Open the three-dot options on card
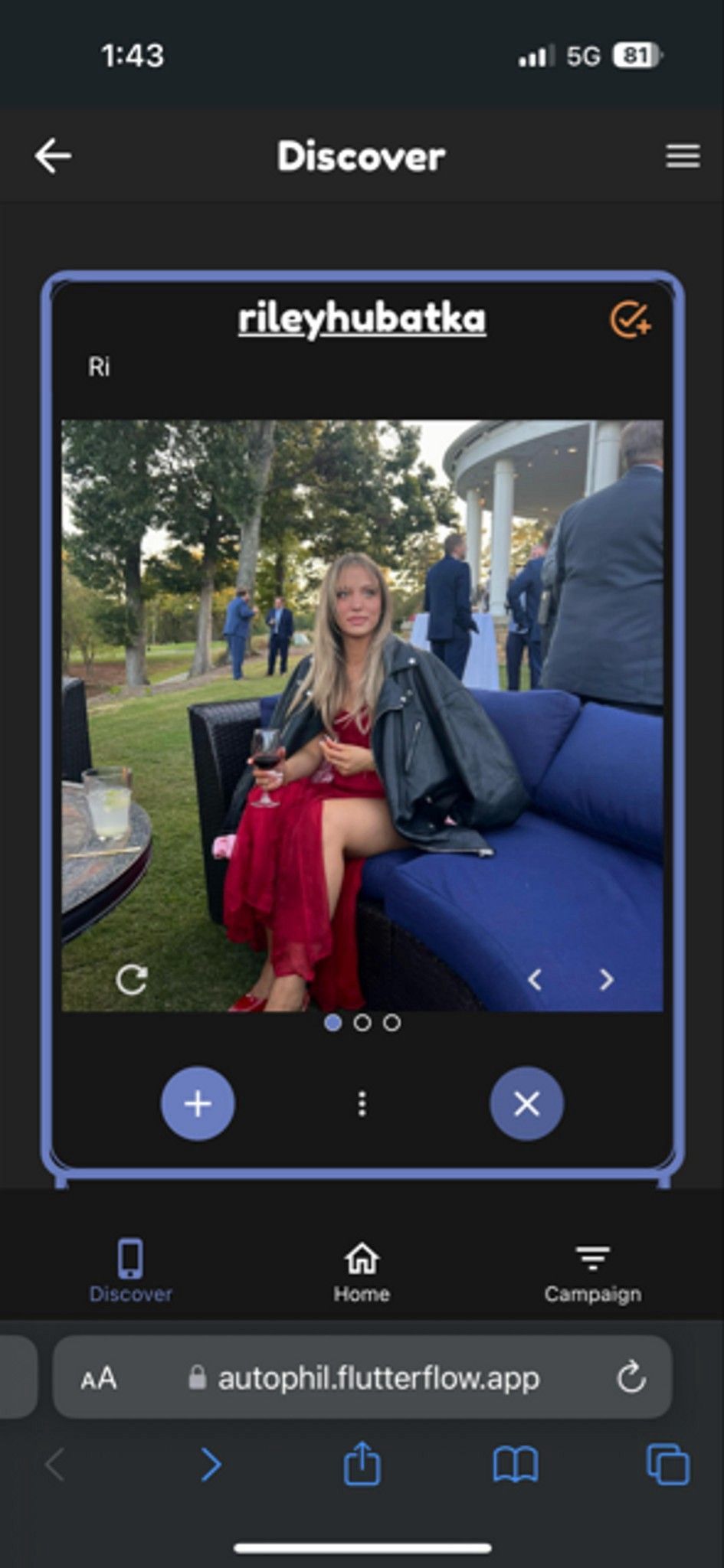 362,1103
